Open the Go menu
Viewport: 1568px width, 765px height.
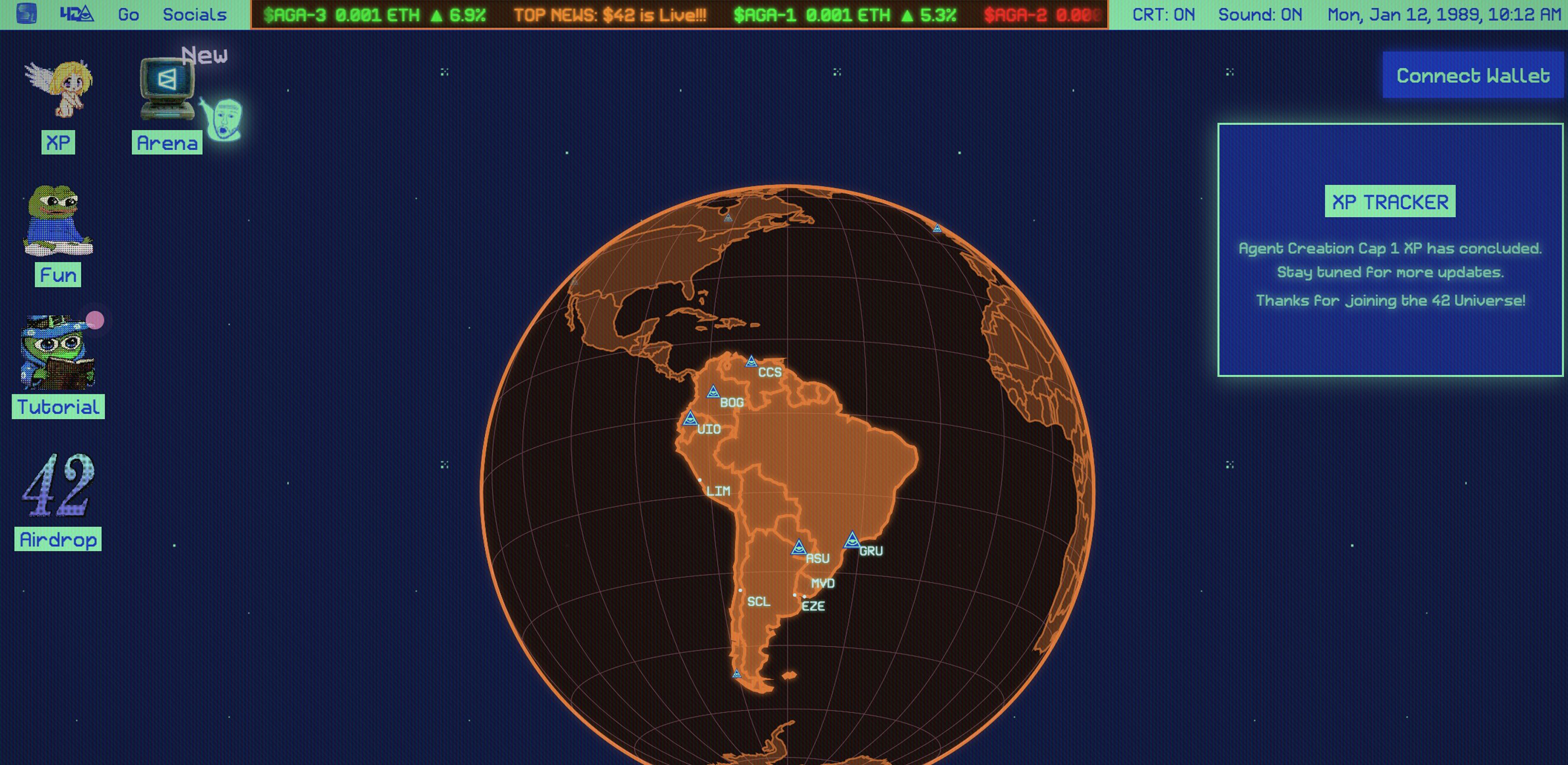point(128,14)
